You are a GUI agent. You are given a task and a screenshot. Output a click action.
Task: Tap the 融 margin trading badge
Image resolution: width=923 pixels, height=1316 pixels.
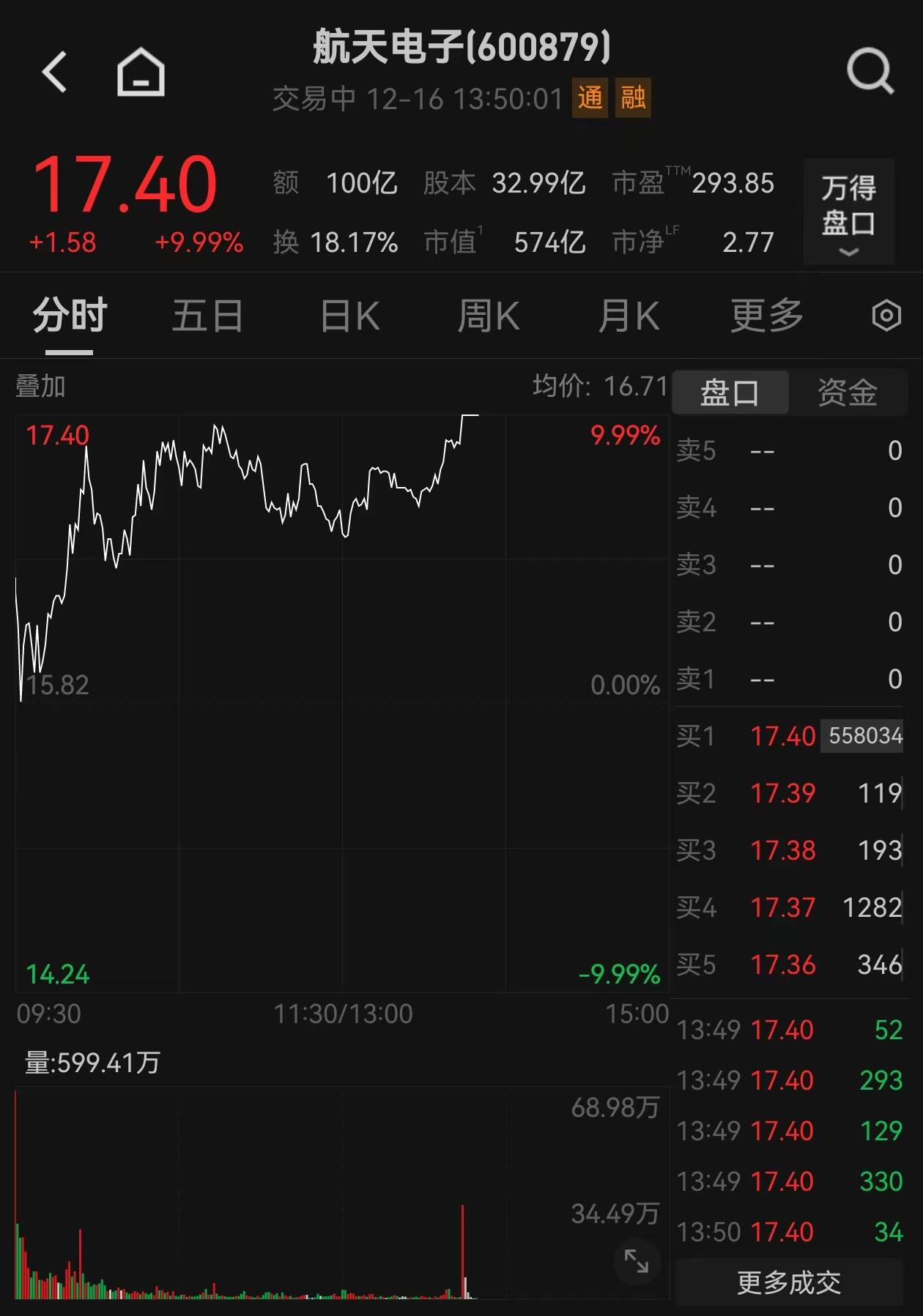(633, 97)
